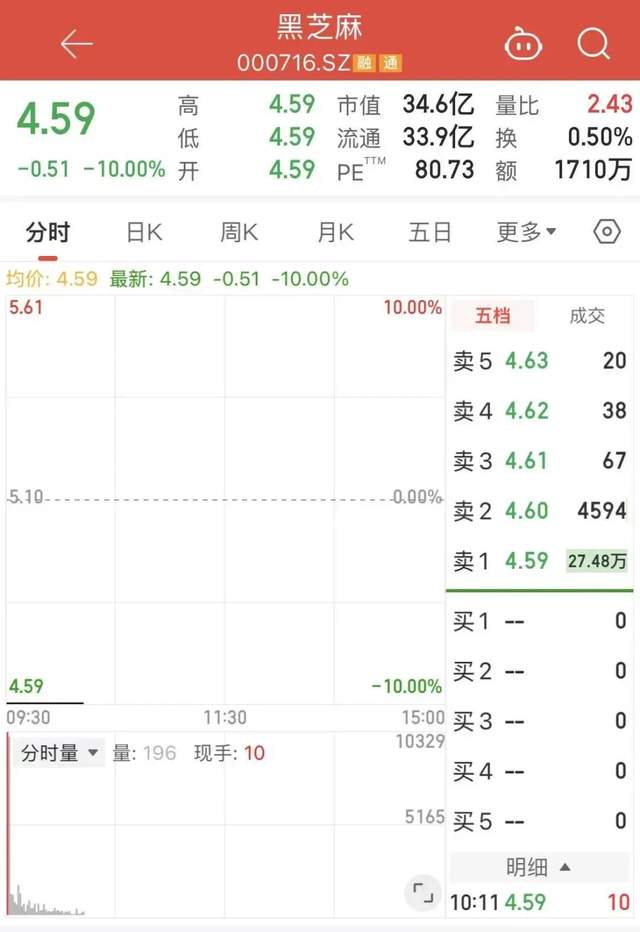The image size is (640, 932).
Task: Open the robot assistant icon
Action: click(523, 44)
